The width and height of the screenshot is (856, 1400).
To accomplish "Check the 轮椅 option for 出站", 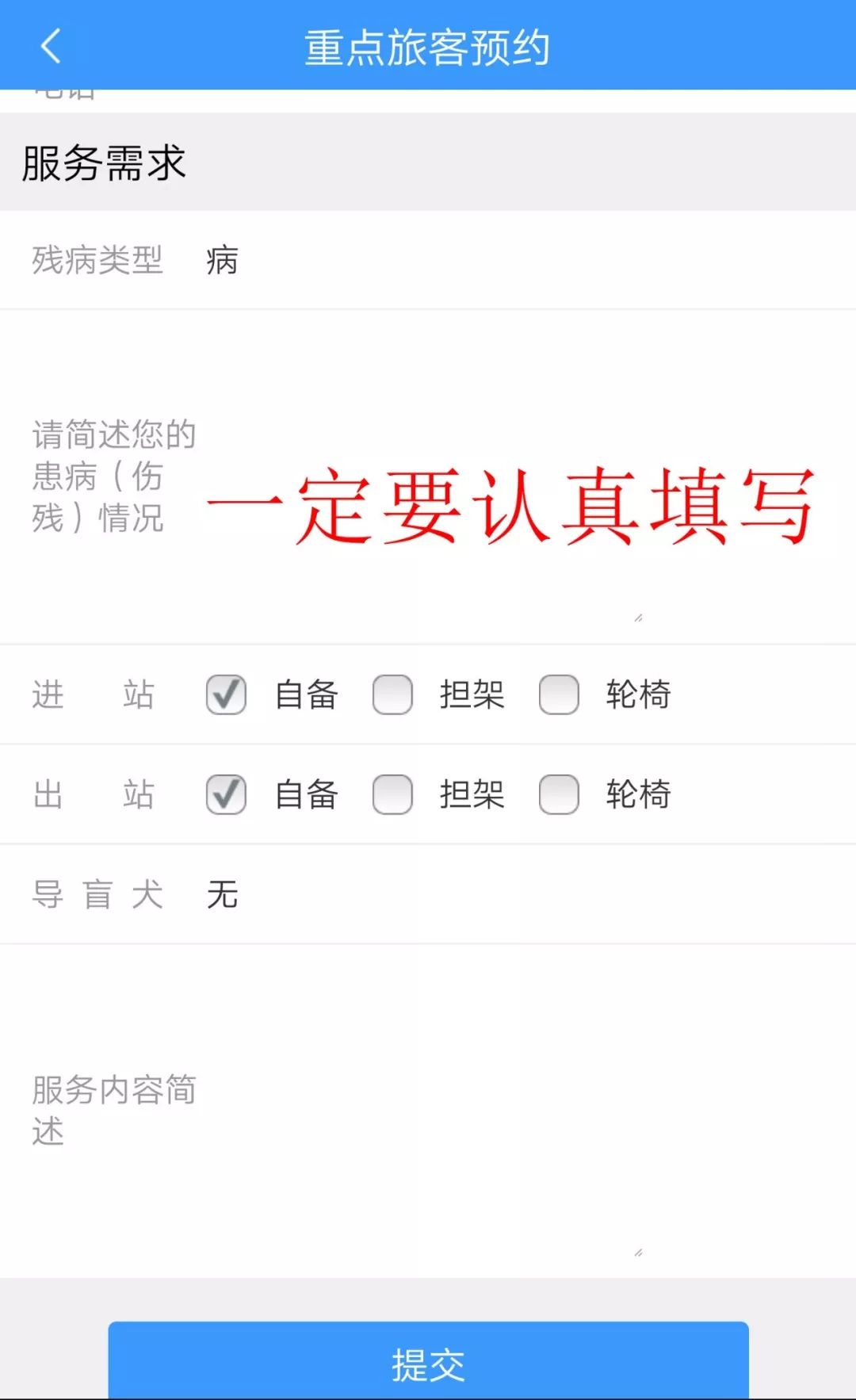I will click(557, 794).
